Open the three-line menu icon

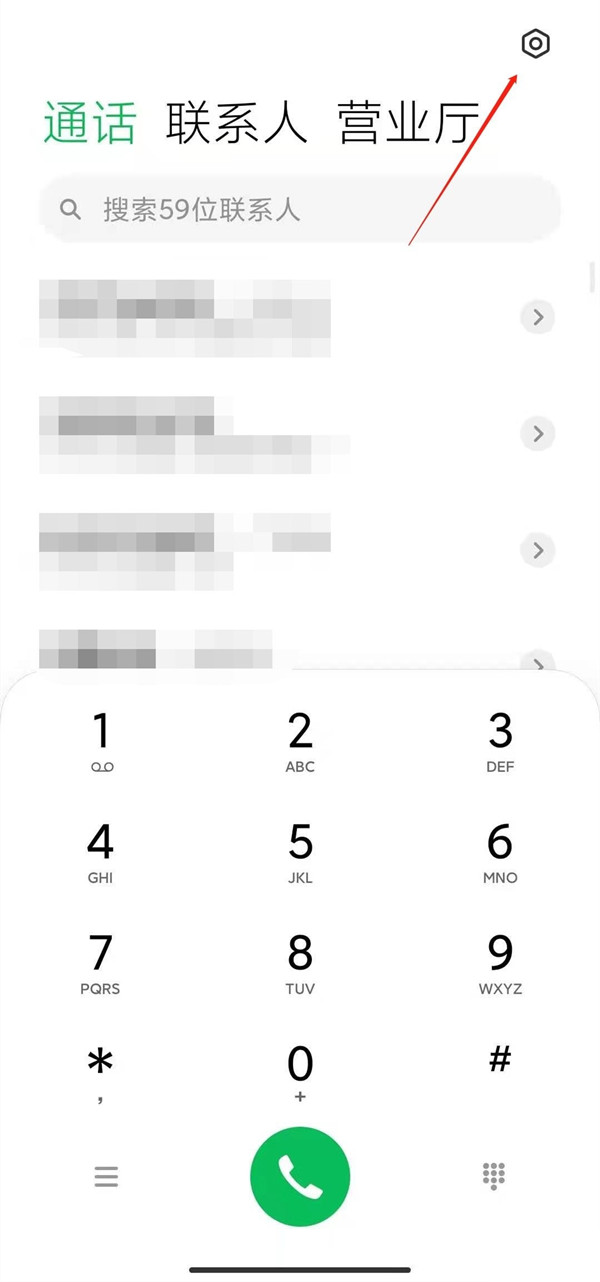pyautogui.click(x=106, y=1176)
